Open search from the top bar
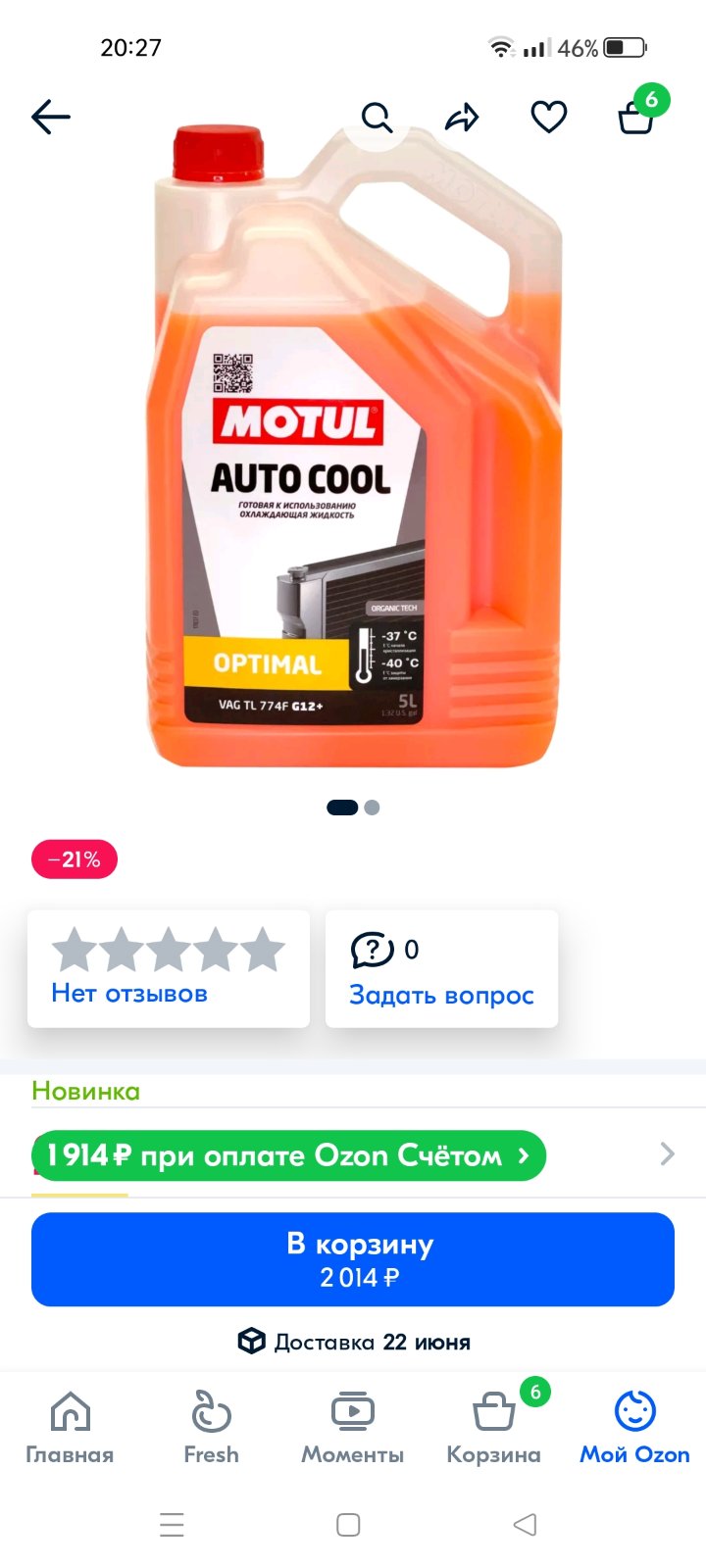The width and height of the screenshot is (706, 1568). [x=377, y=118]
